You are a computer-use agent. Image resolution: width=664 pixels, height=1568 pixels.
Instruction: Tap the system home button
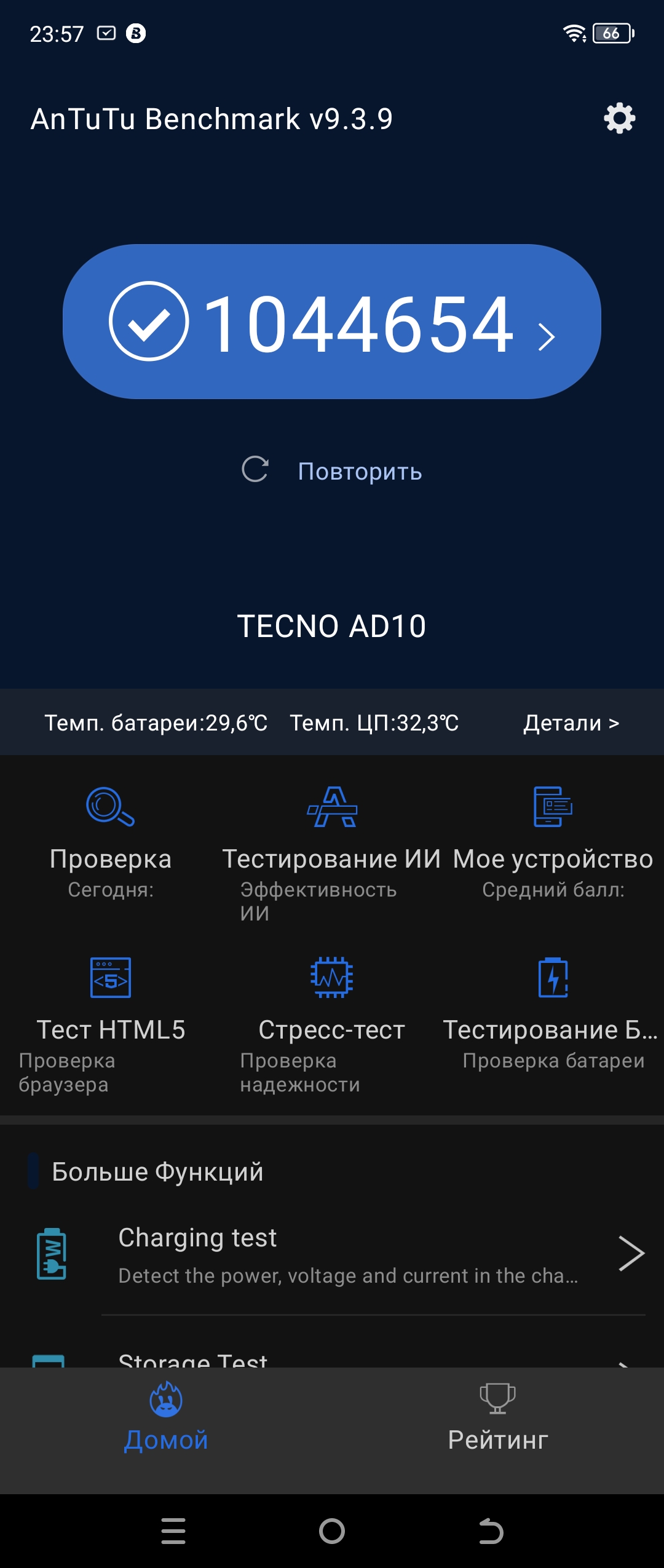(332, 1531)
